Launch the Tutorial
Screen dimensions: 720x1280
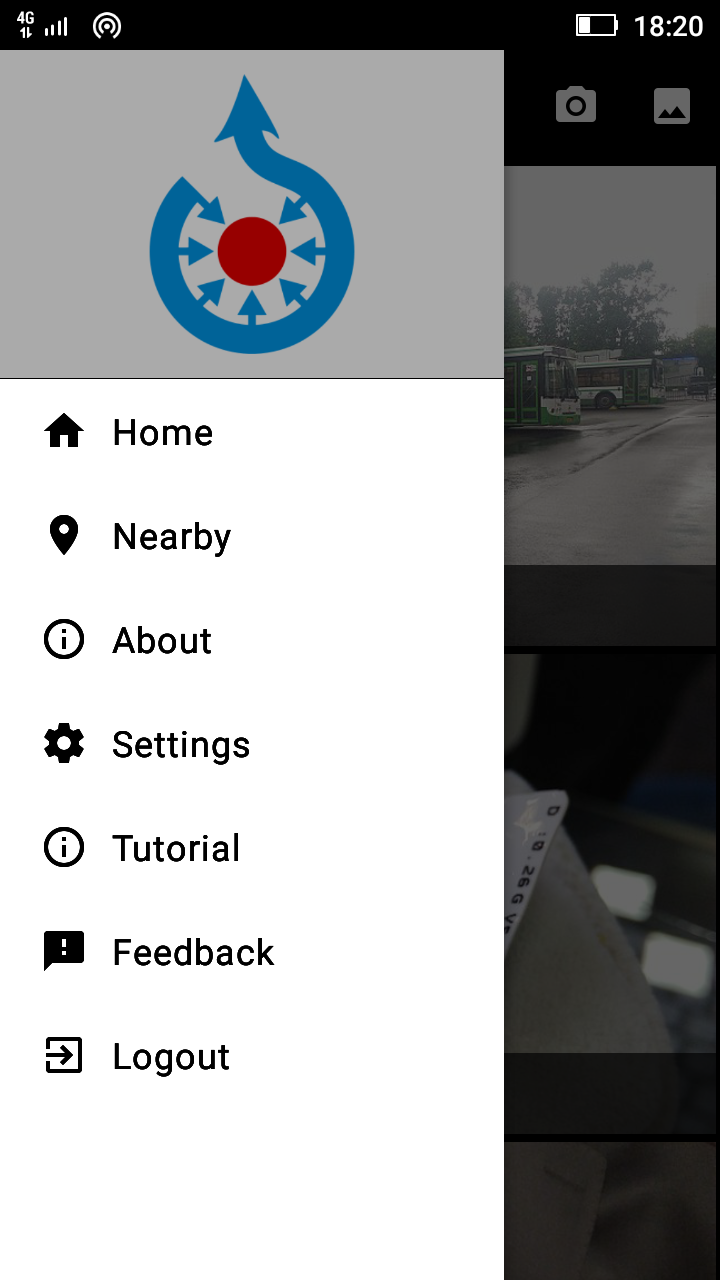pyautogui.click(x=176, y=848)
